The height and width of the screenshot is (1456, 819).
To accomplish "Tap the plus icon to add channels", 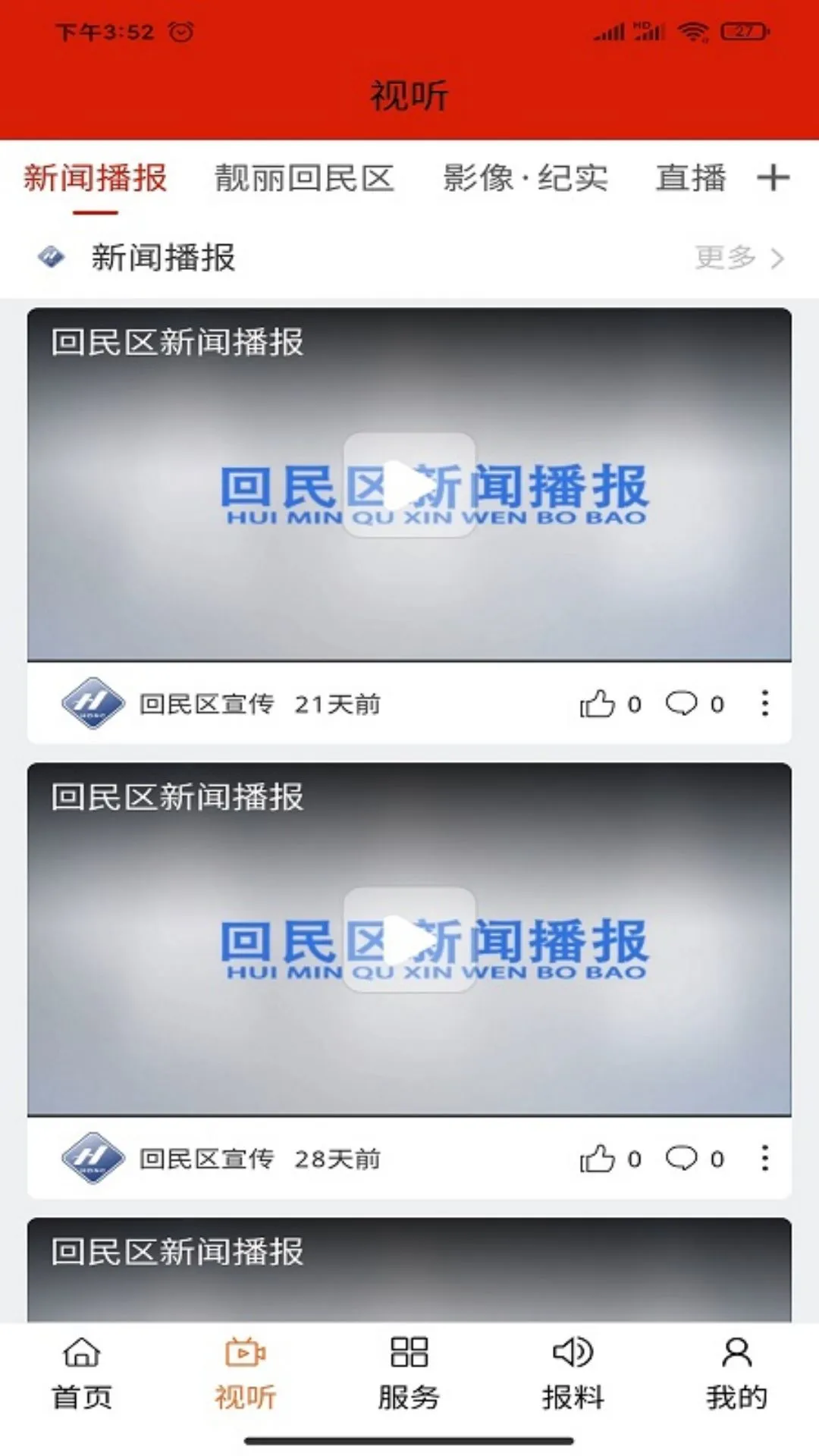I will tap(775, 177).
